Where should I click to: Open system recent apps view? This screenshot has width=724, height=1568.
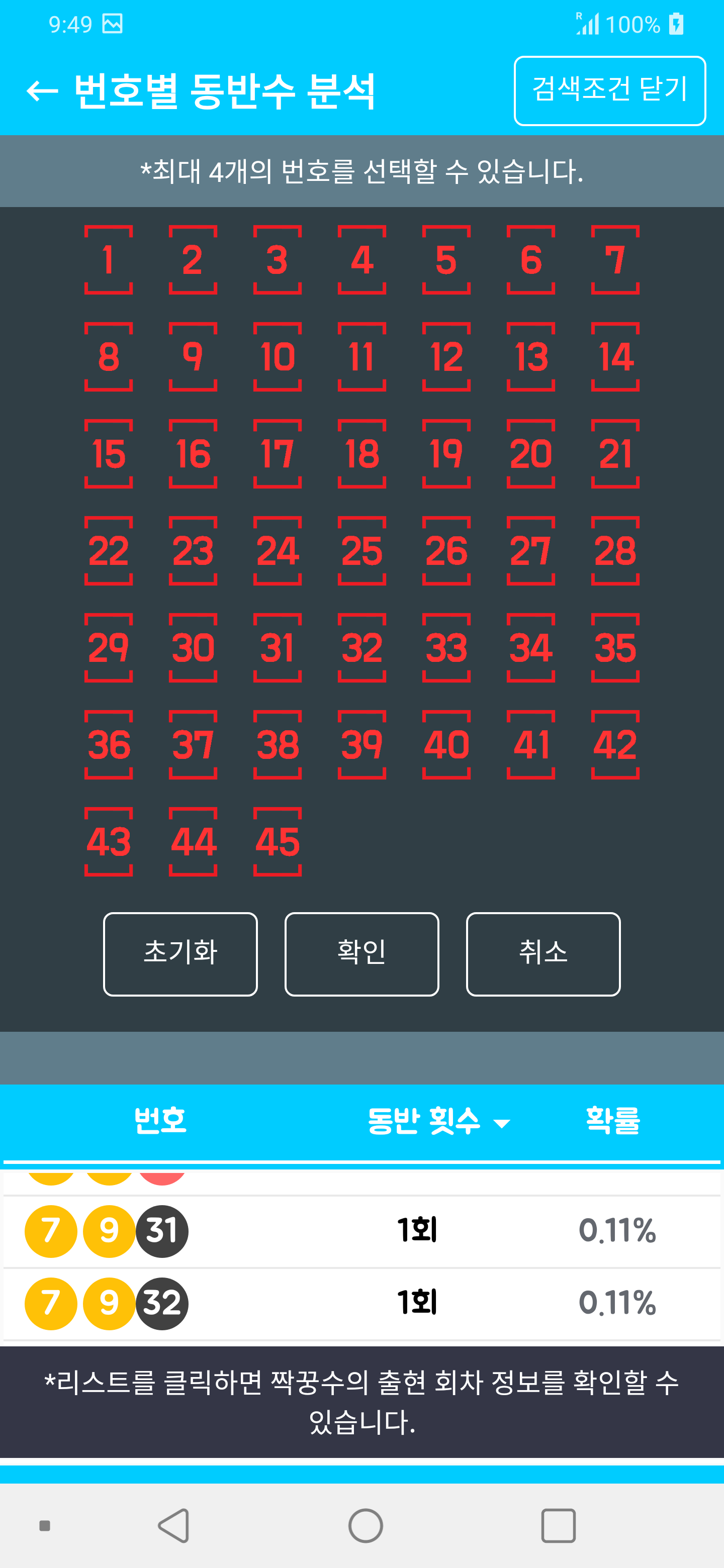click(558, 1525)
